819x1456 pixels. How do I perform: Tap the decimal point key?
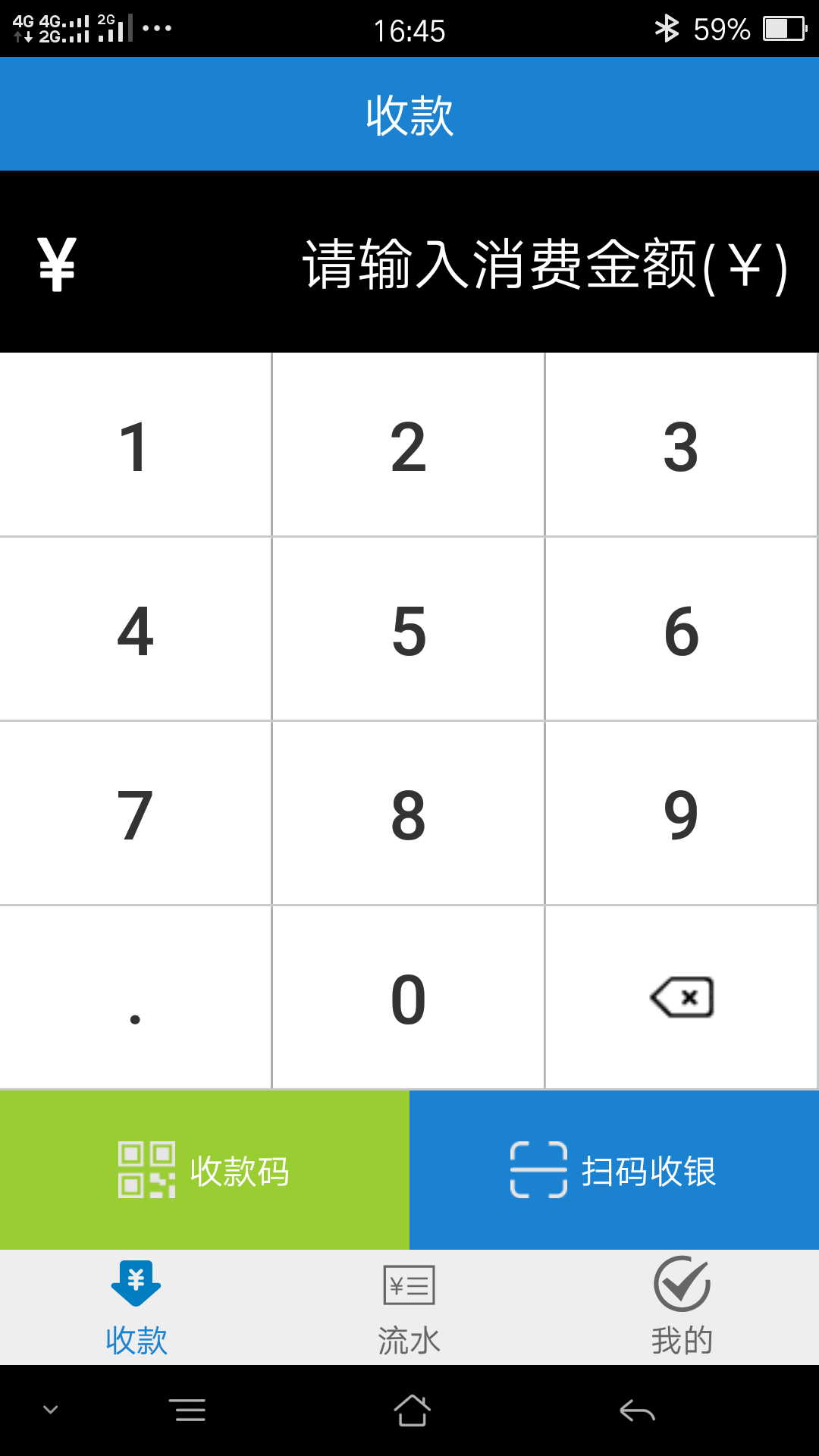pos(135,998)
